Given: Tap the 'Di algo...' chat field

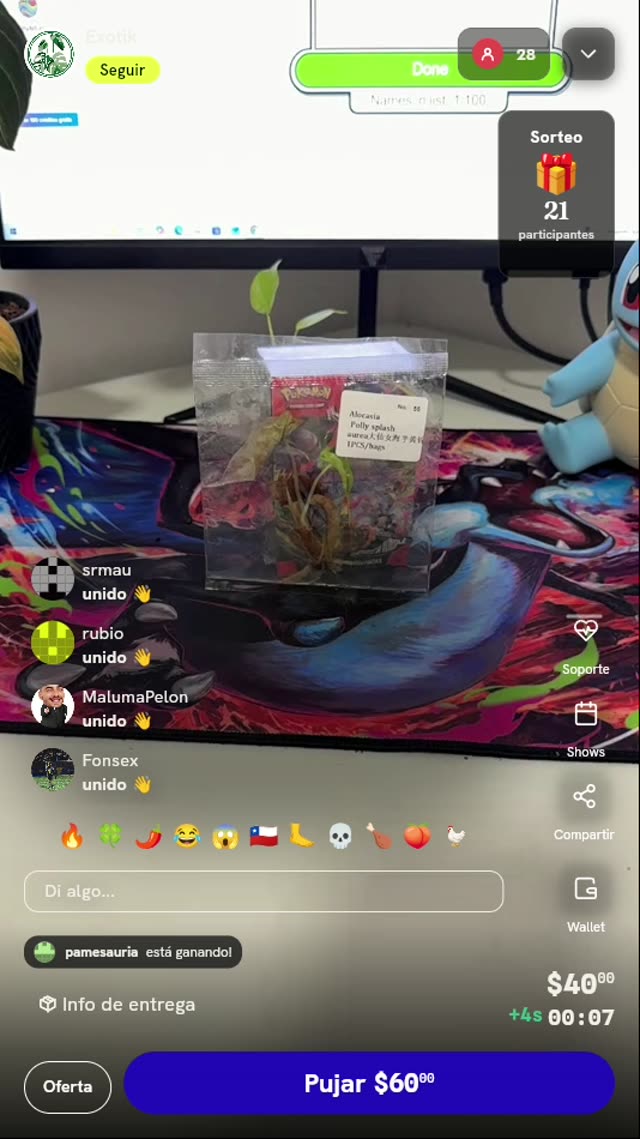Looking at the screenshot, I should pyautogui.click(x=264, y=891).
